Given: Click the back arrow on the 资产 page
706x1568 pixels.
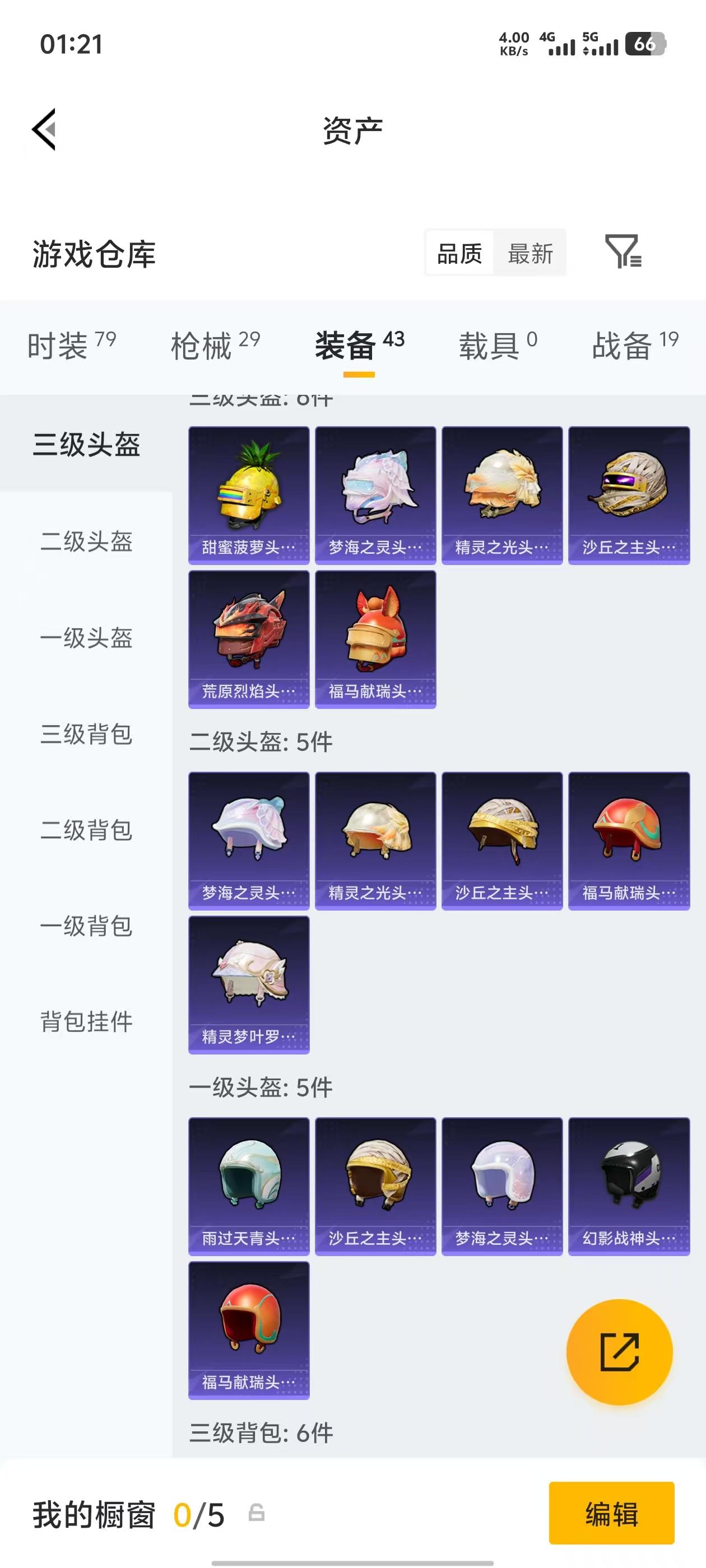Looking at the screenshot, I should [44, 130].
